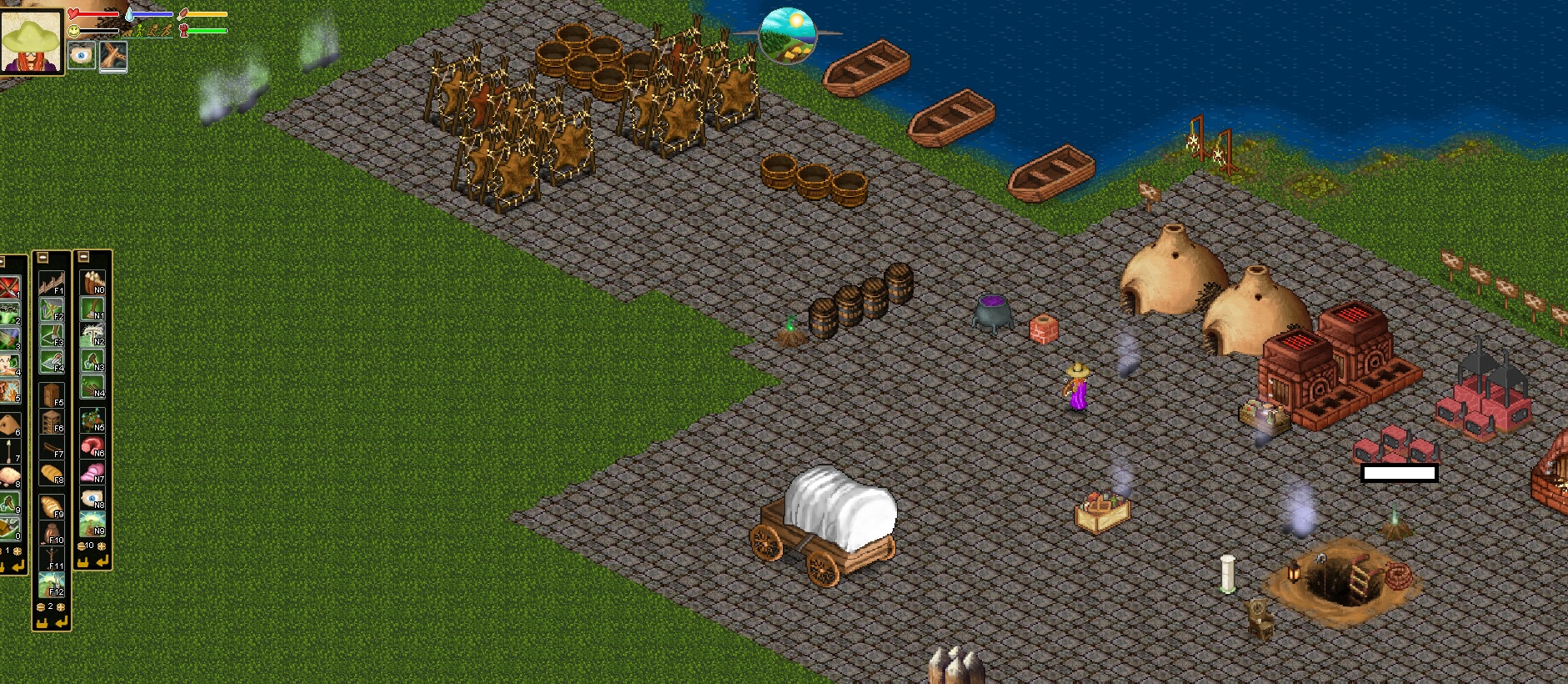
Task: Activate hotbar slot F12
Action: [51, 583]
